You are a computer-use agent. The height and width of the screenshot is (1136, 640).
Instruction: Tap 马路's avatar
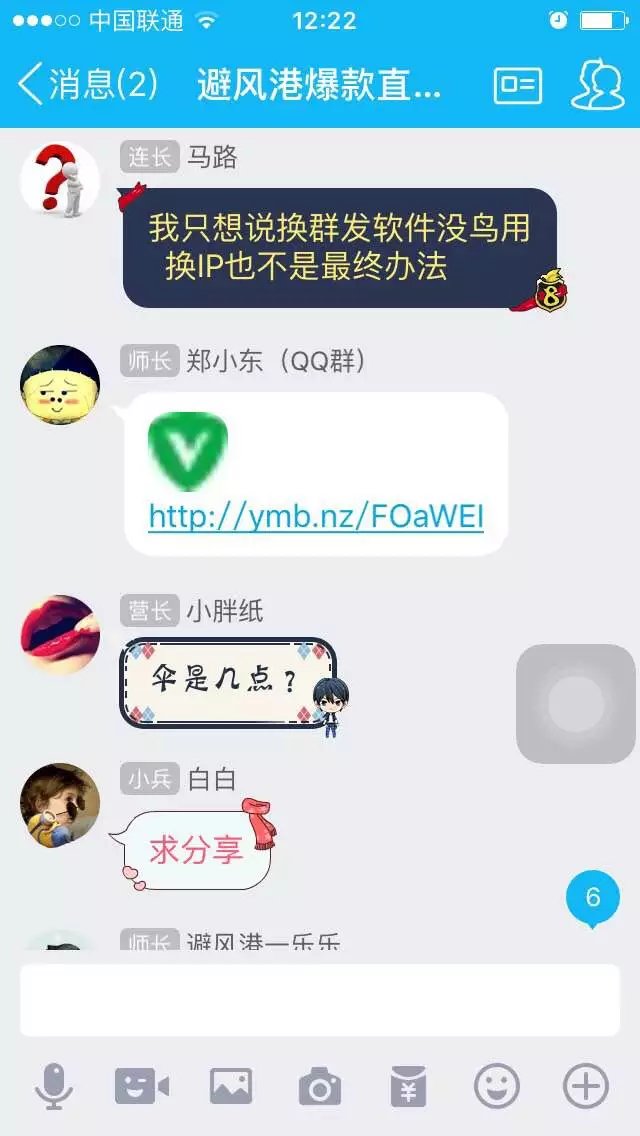[x=60, y=181]
